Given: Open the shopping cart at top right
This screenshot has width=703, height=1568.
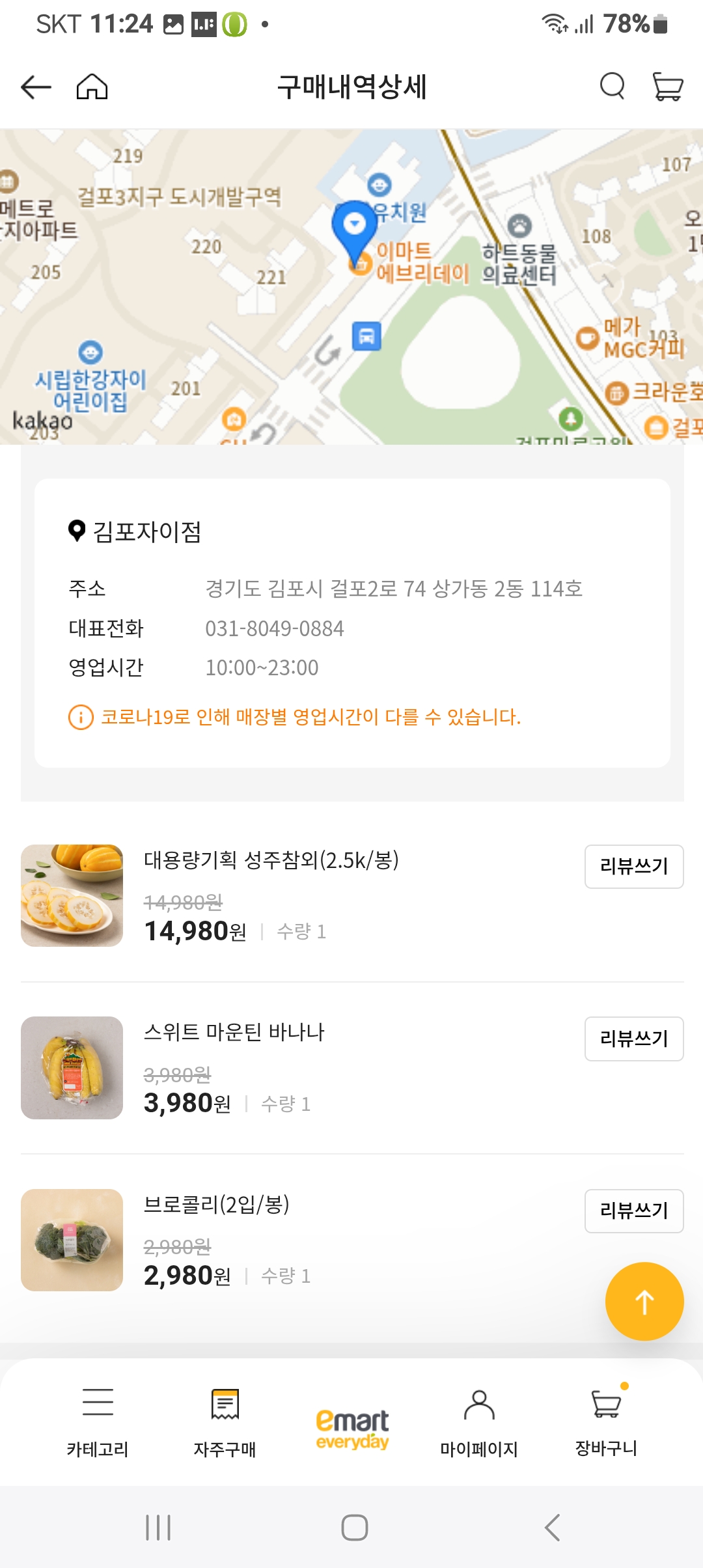Looking at the screenshot, I should pos(669,85).
